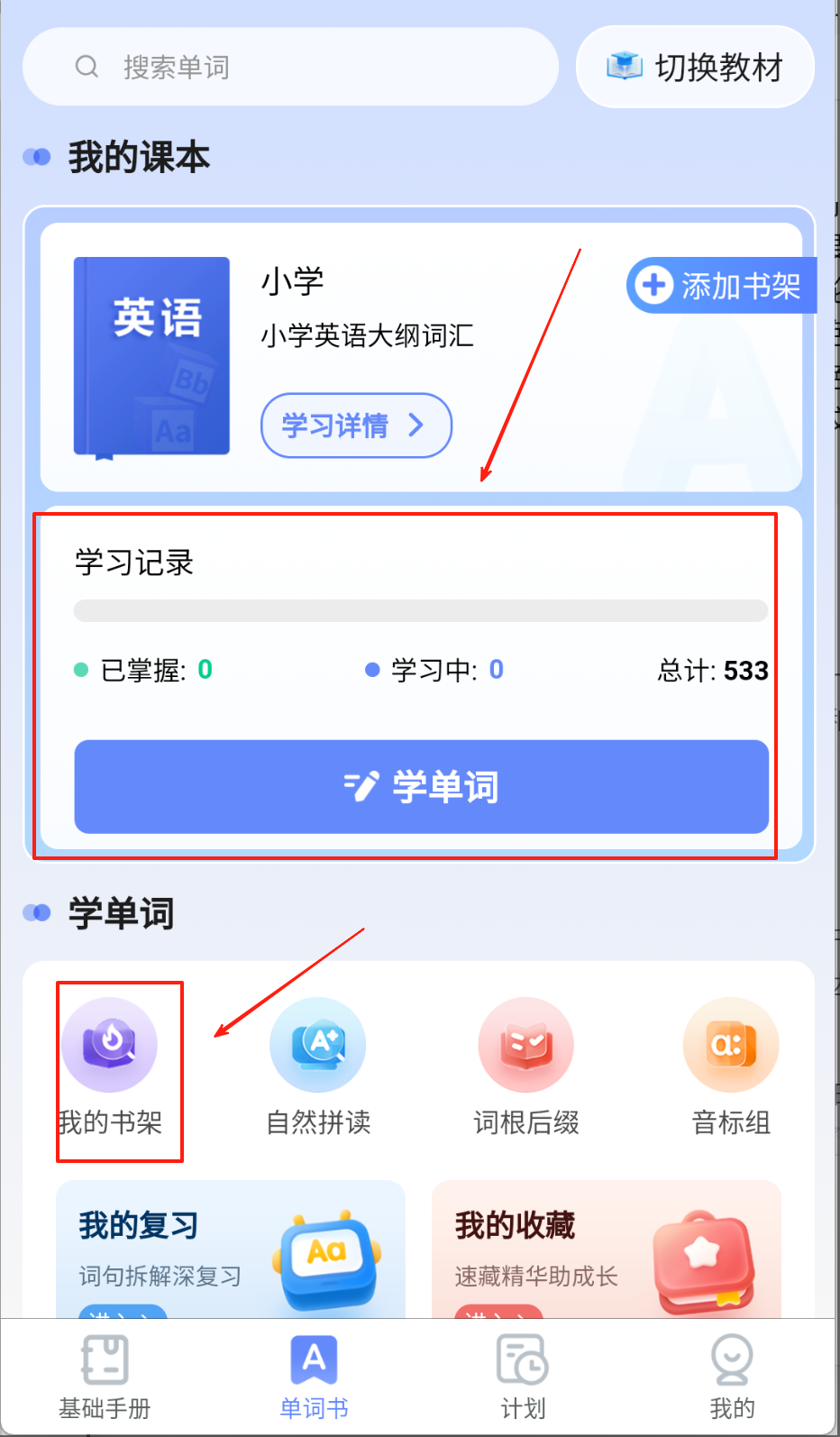The height and width of the screenshot is (1437, 840).
Task: Switch to the 我的 tab
Action: pyautogui.click(x=732, y=1378)
